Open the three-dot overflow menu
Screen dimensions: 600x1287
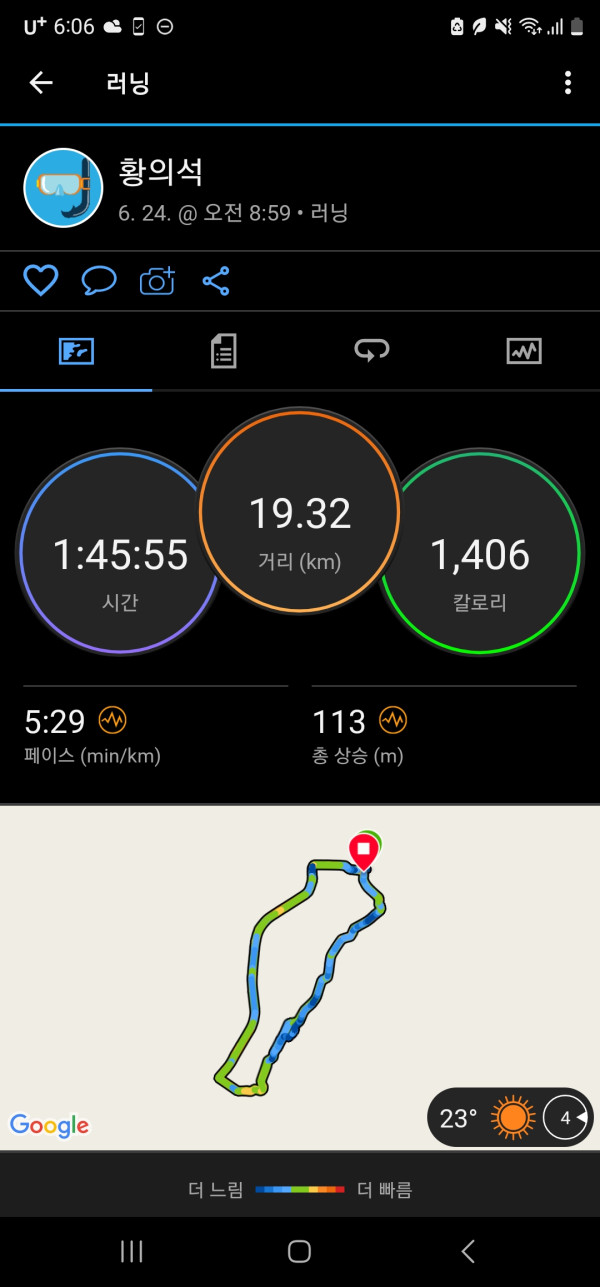(567, 83)
